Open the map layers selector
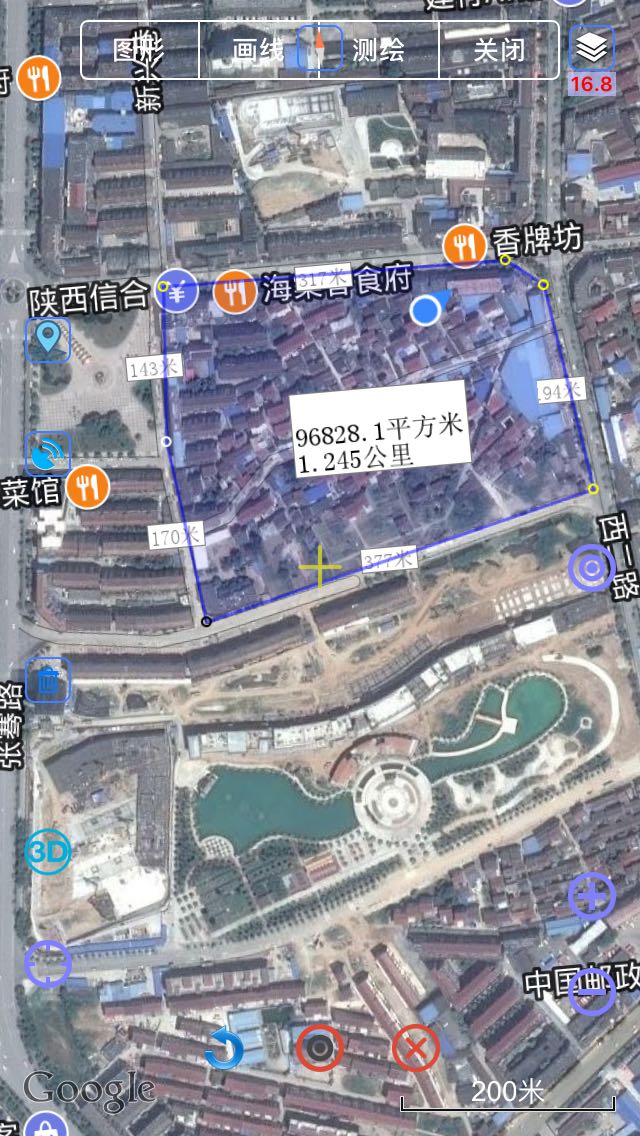Screen dimensions: 640x1136 tap(591, 47)
